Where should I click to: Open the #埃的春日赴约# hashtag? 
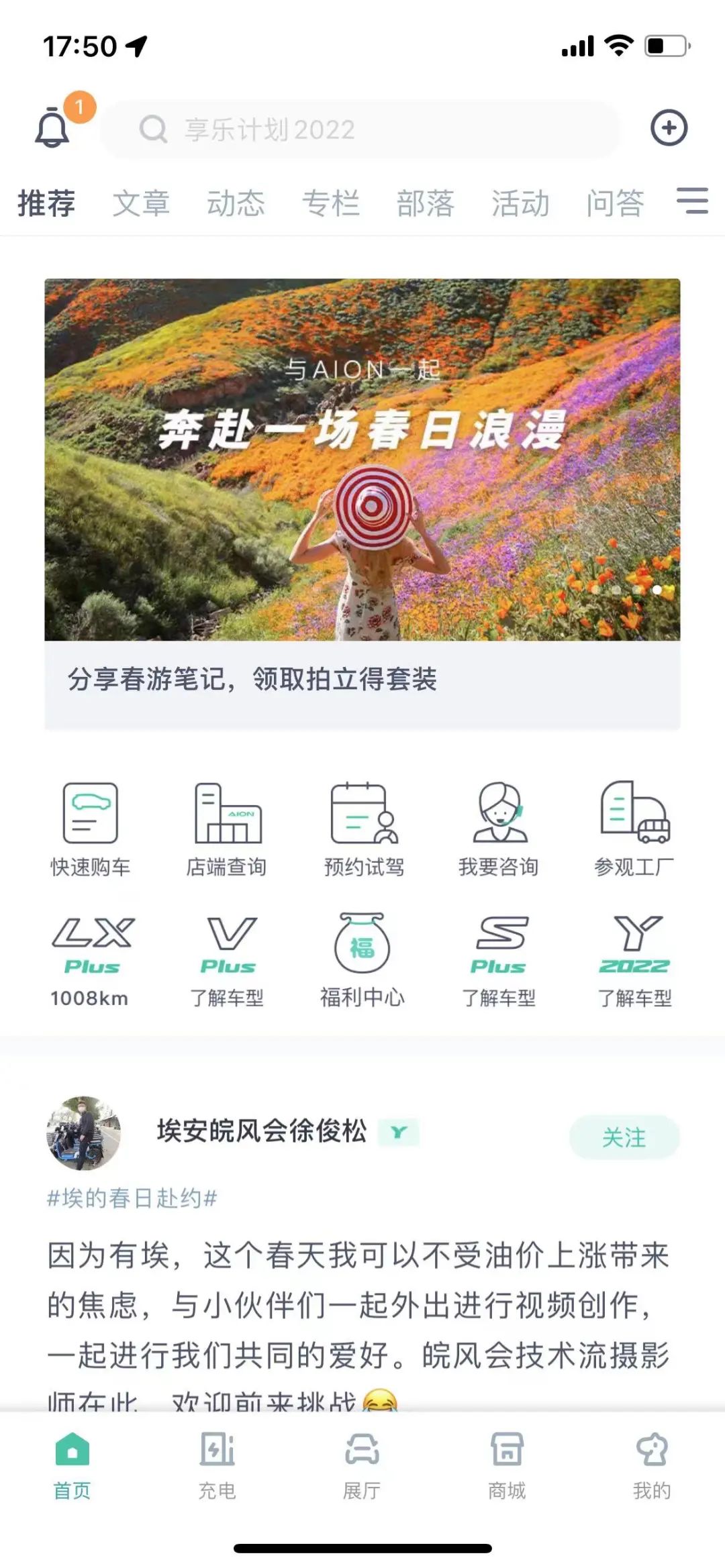pyautogui.click(x=132, y=1198)
